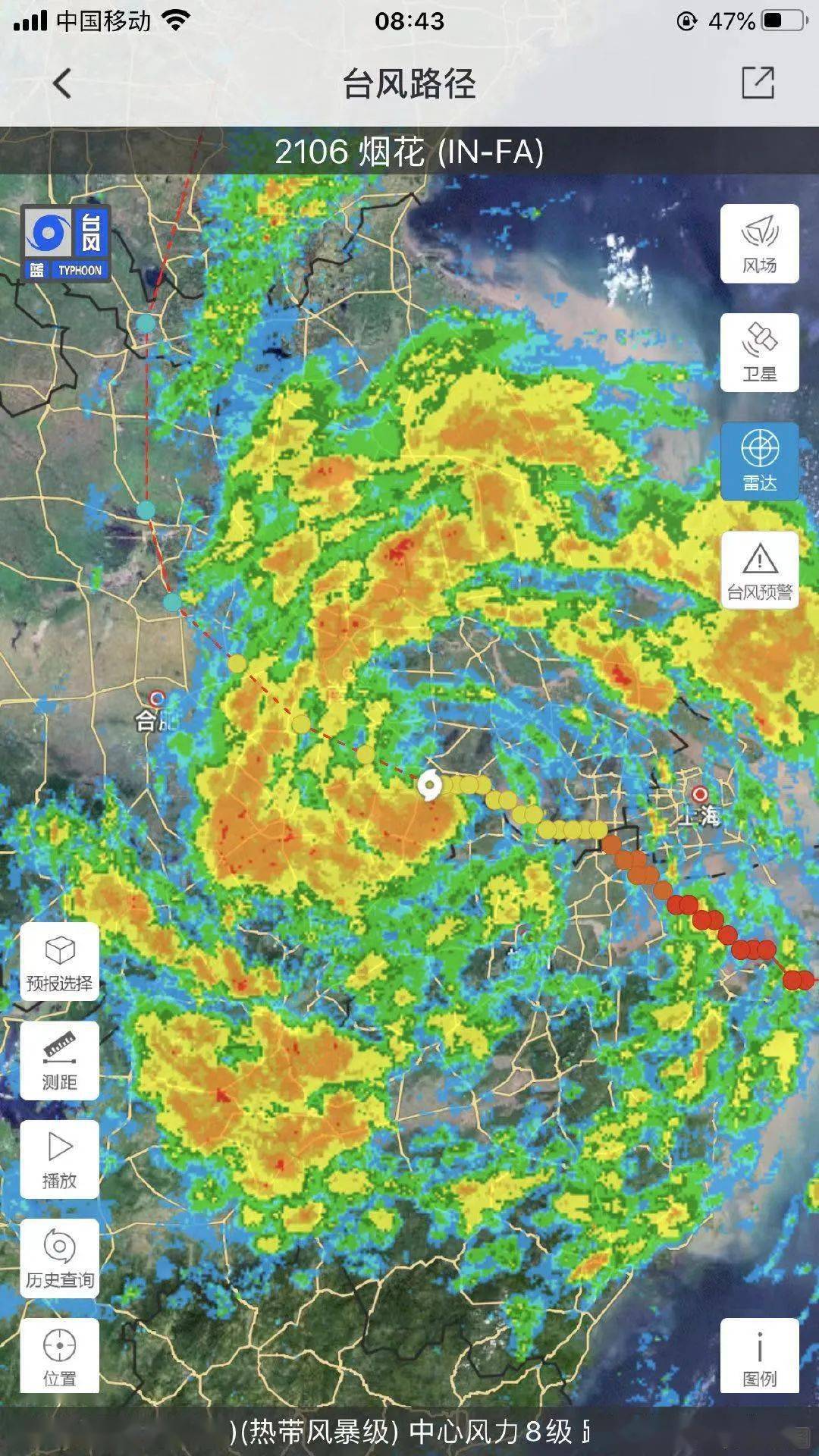
Task: Share the typhoon path page
Action: pos(758,83)
